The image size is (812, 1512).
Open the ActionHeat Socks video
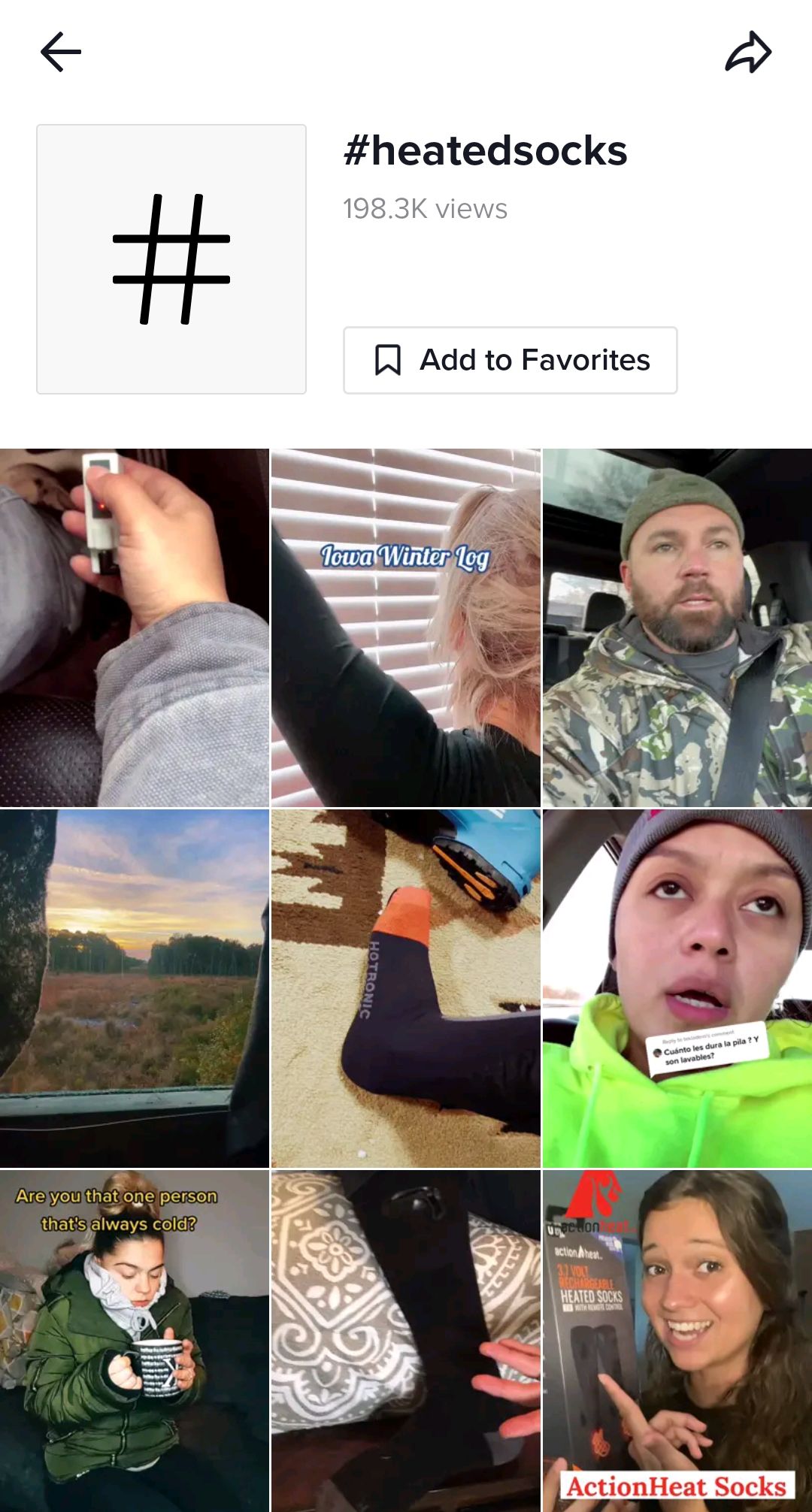[677, 1341]
